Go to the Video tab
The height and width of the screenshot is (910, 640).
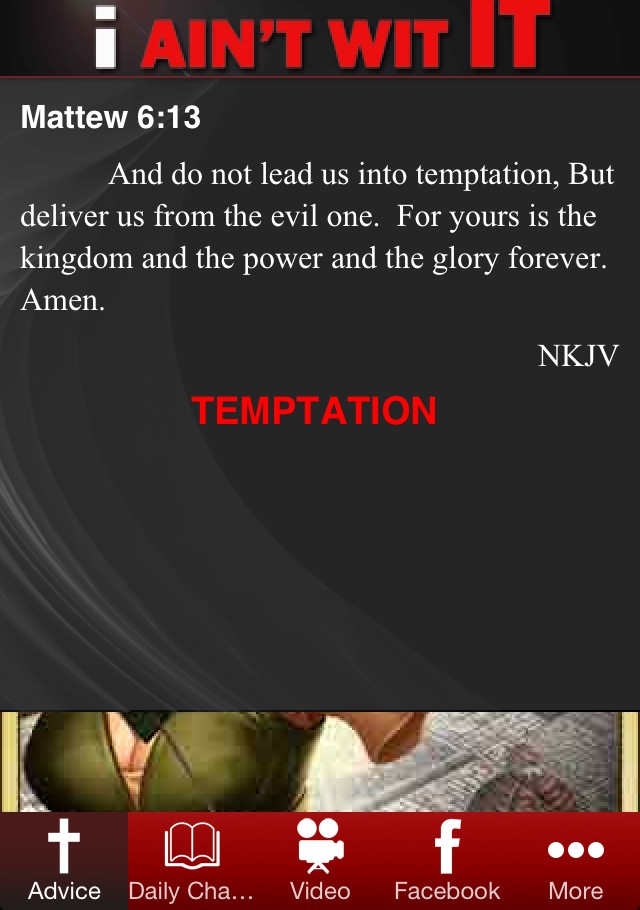point(320,861)
